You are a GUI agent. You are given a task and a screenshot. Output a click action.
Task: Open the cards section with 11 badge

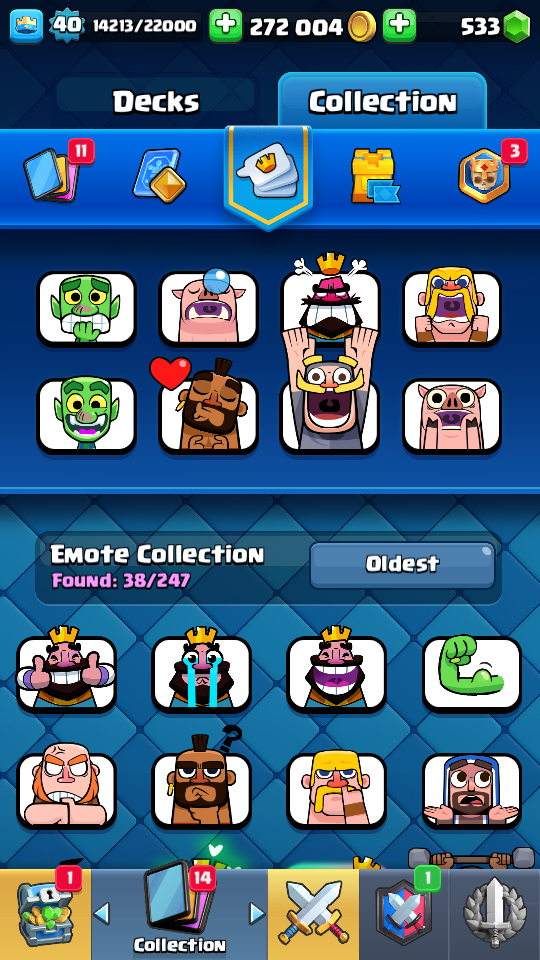55,173
